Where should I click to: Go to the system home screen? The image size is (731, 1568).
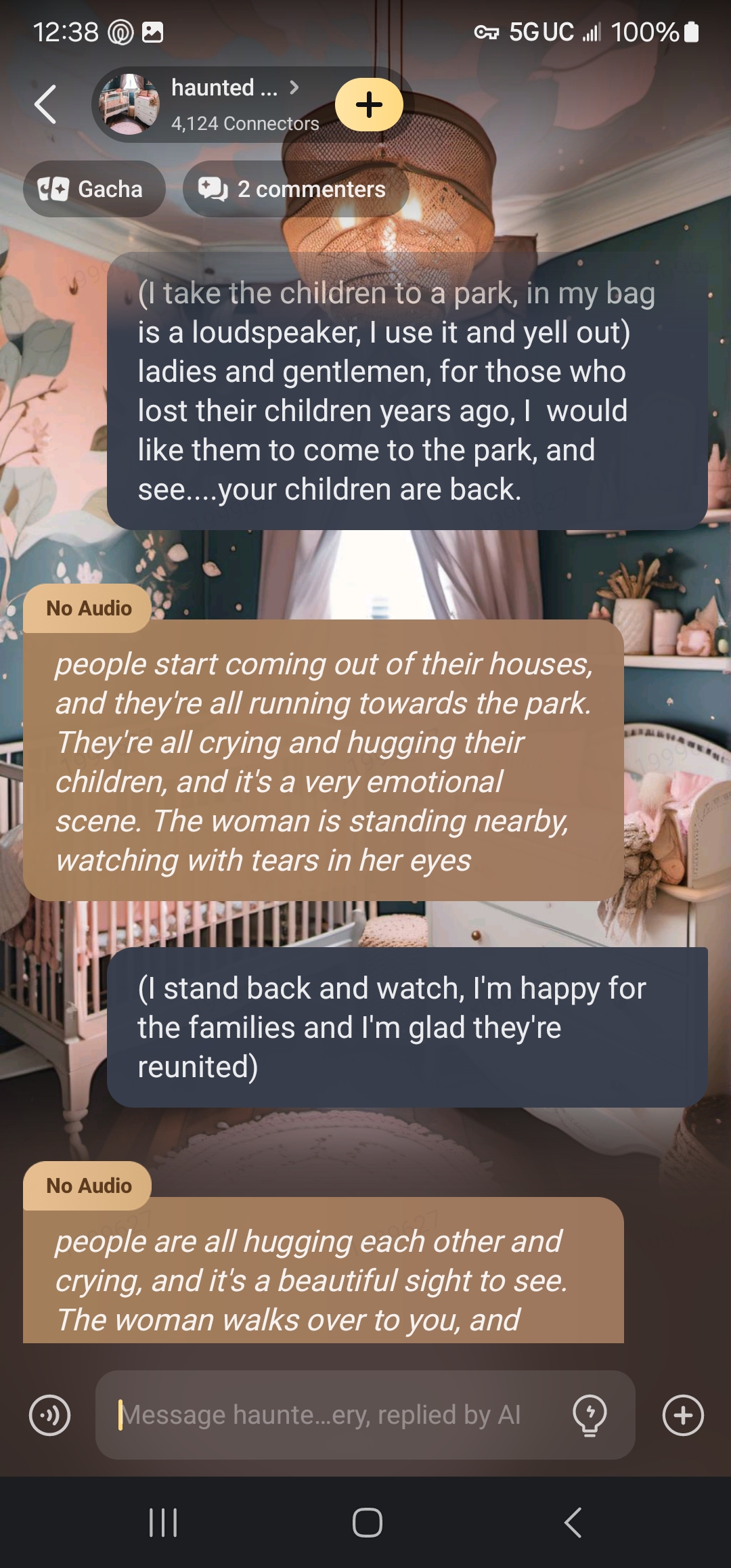click(367, 1523)
